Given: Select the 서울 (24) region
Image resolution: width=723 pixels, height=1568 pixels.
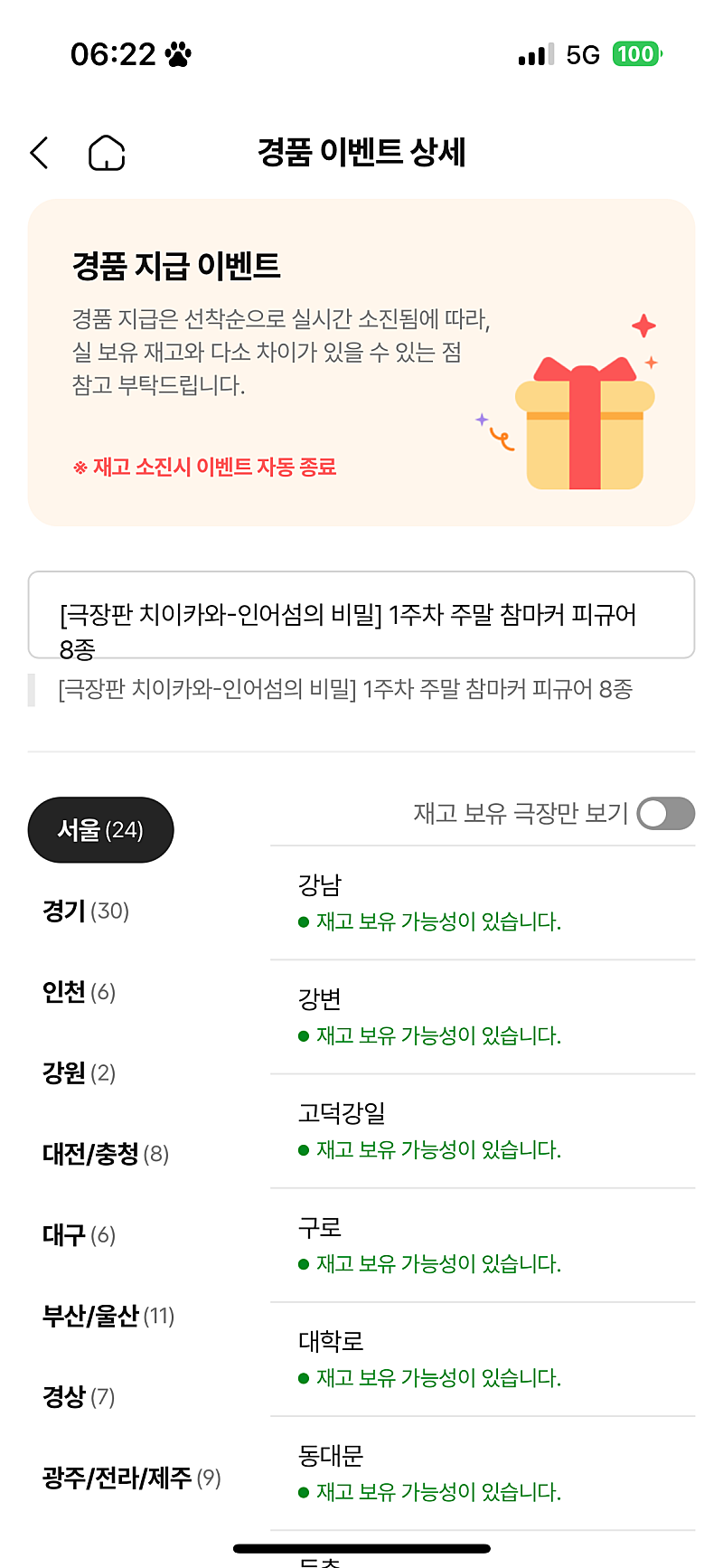Looking at the screenshot, I should click(x=100, y=830).
